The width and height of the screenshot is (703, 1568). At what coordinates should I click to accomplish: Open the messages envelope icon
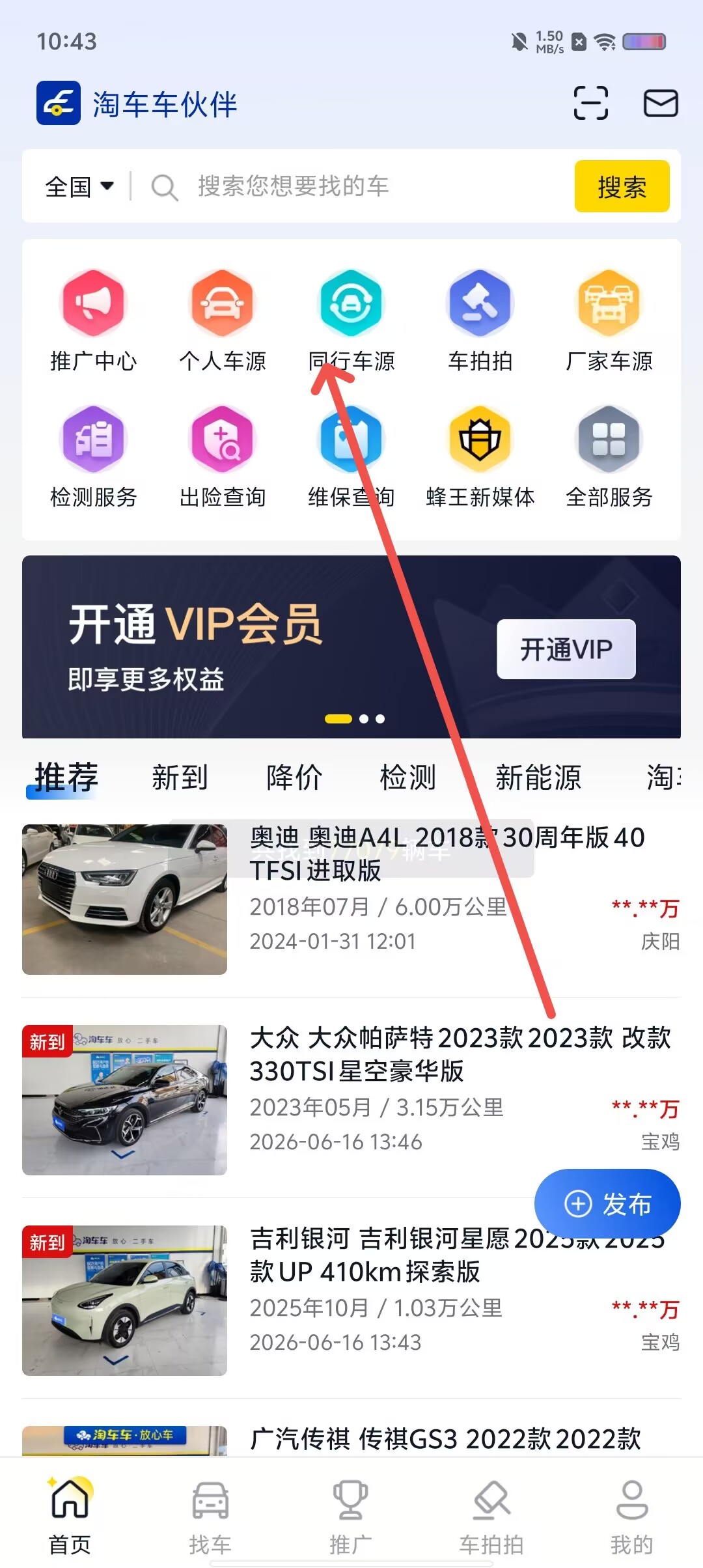click(661, 103)
